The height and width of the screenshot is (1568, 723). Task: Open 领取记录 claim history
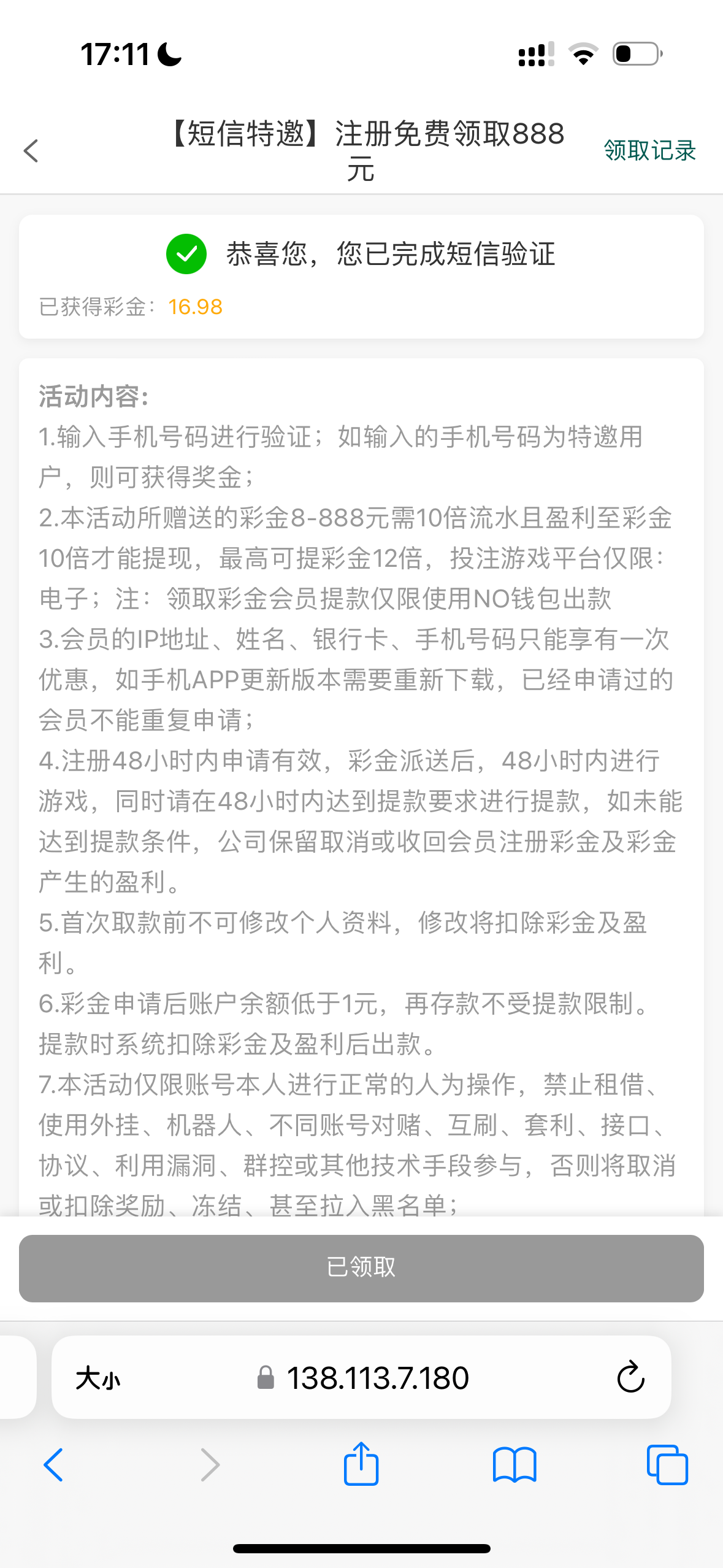tap(649, 151)
